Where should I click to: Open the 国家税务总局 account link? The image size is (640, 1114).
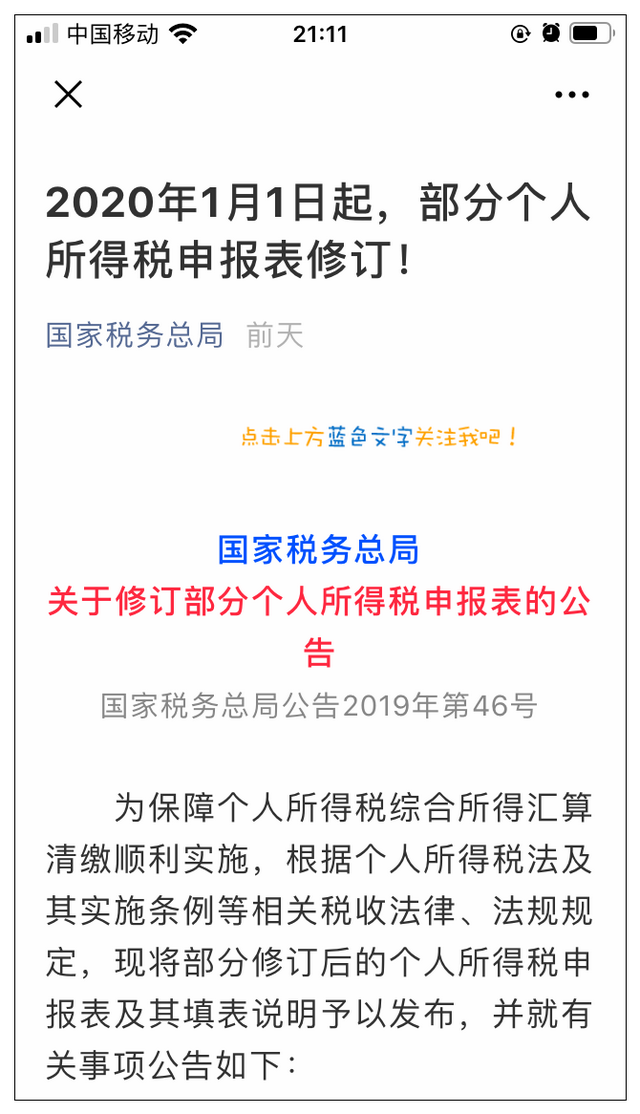tap(135, 335)
